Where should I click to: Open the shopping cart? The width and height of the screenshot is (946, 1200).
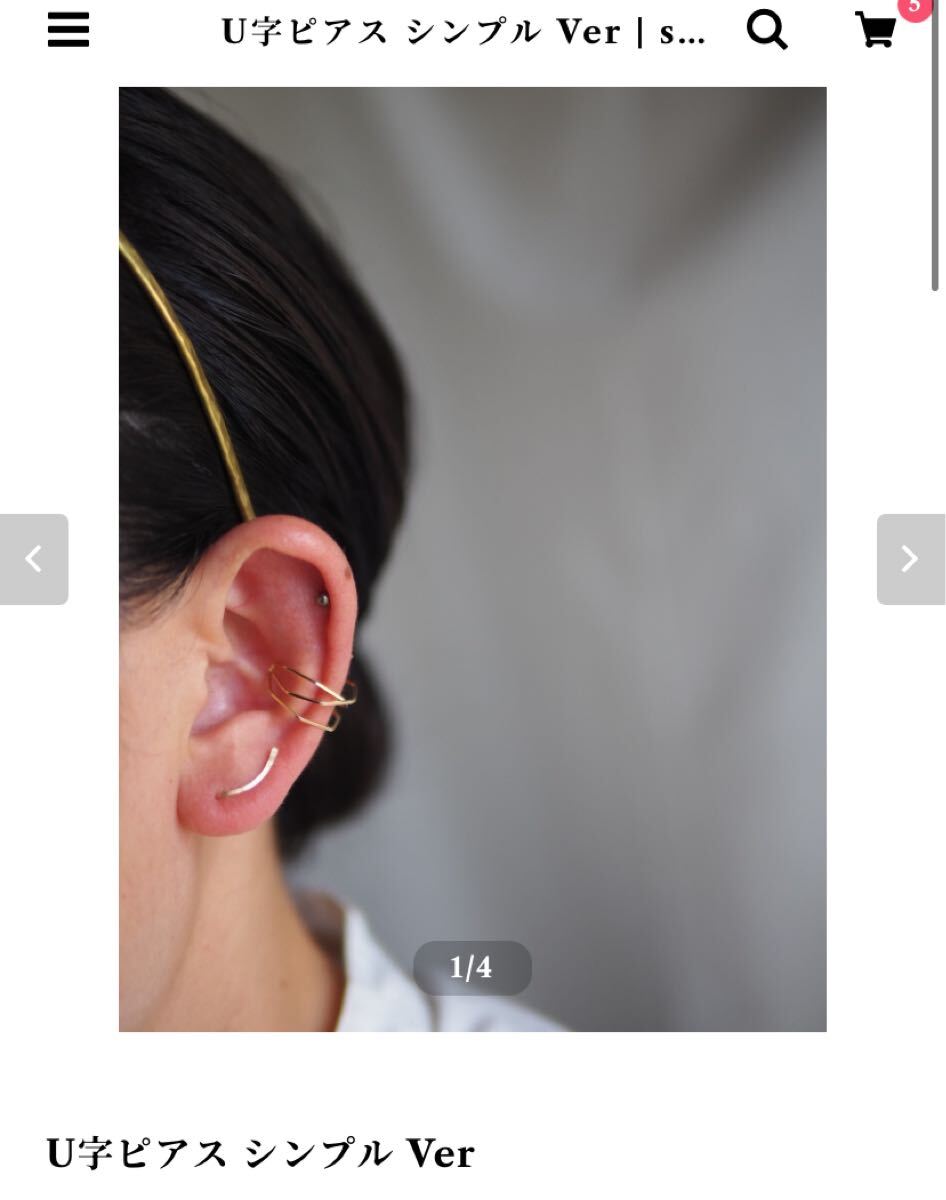coord(876,30)
